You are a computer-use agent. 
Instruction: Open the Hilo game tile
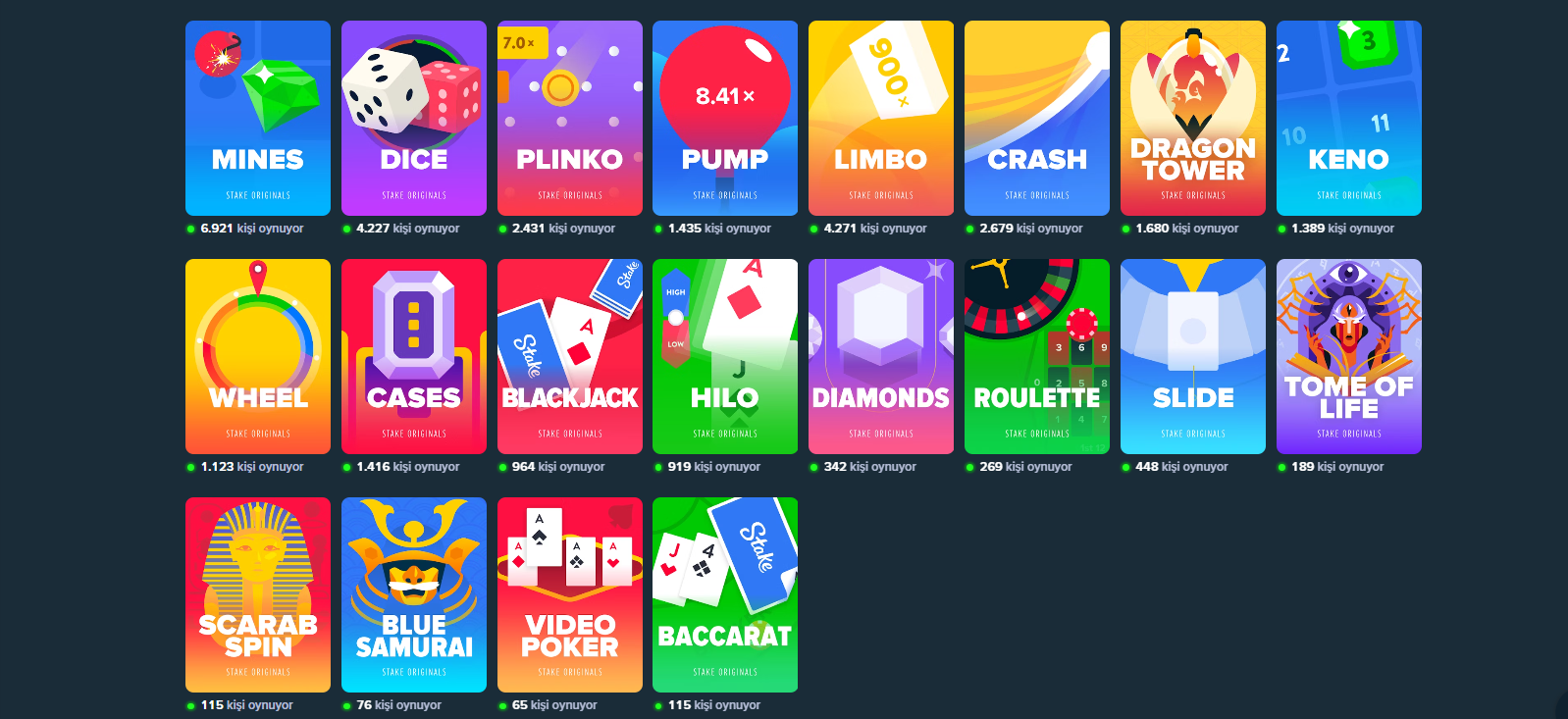725,356
